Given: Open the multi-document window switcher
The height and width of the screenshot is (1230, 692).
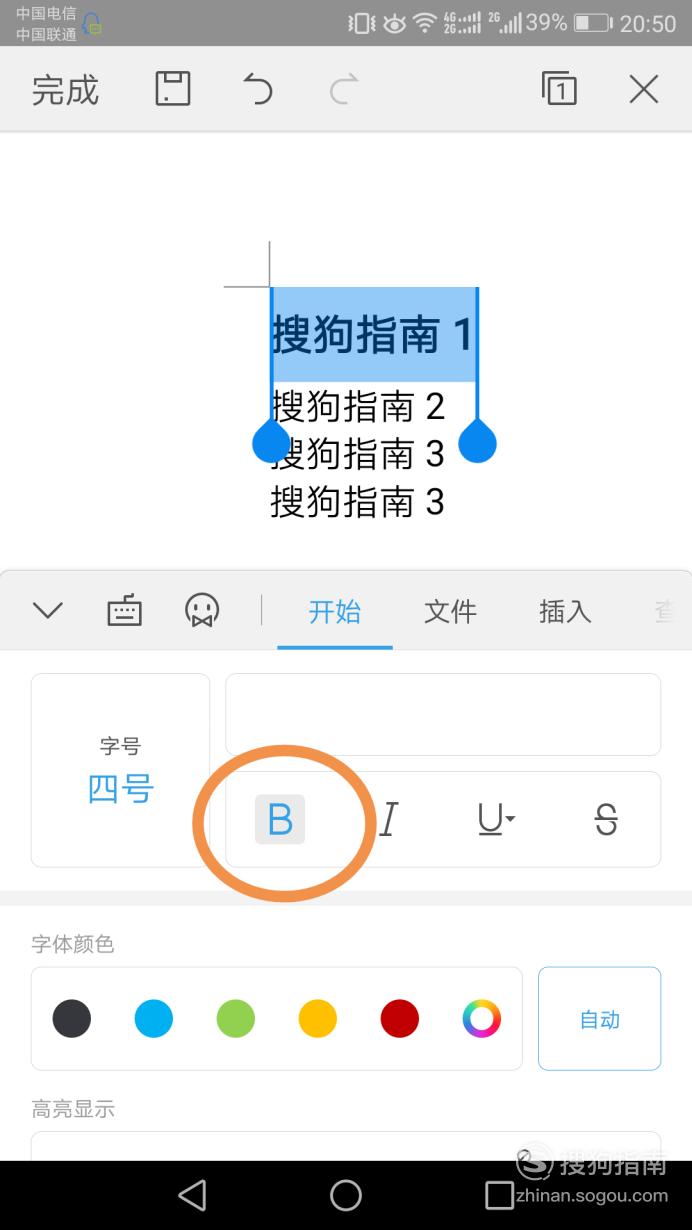Looking at the screenshot, I should (x=559, y=89).
